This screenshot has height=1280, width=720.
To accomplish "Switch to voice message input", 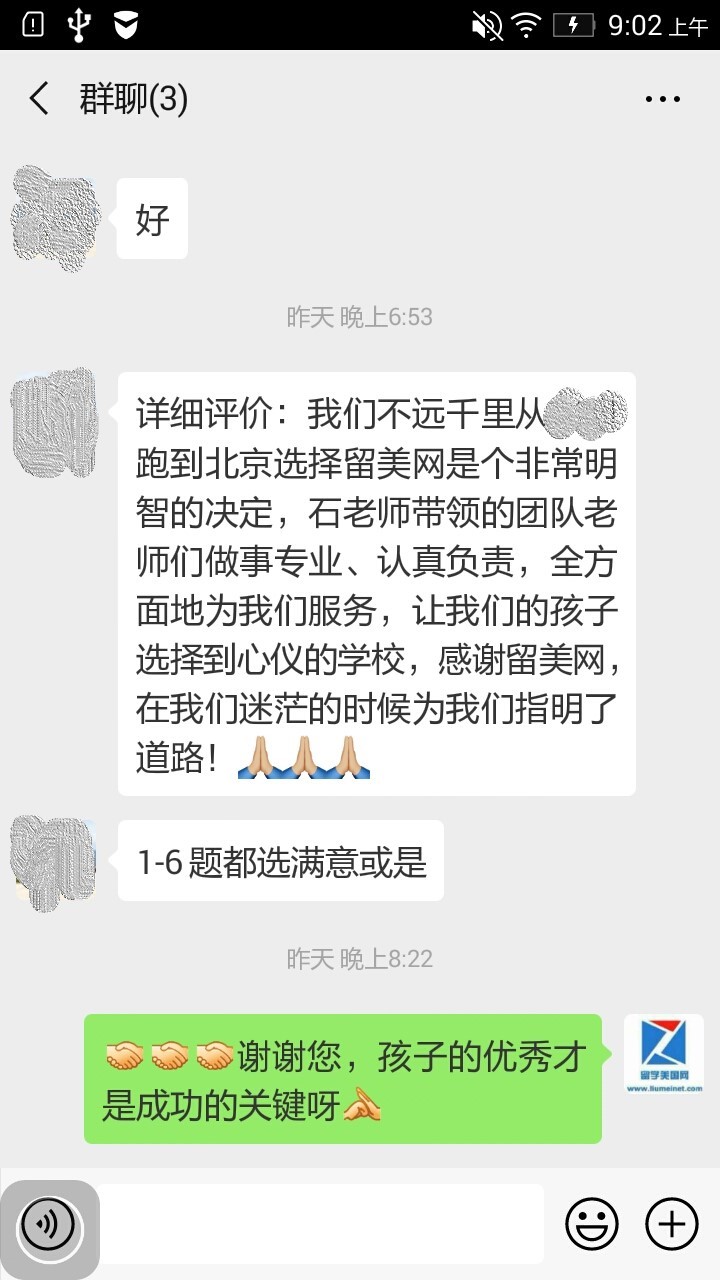I will click(x=48, y=1223).
